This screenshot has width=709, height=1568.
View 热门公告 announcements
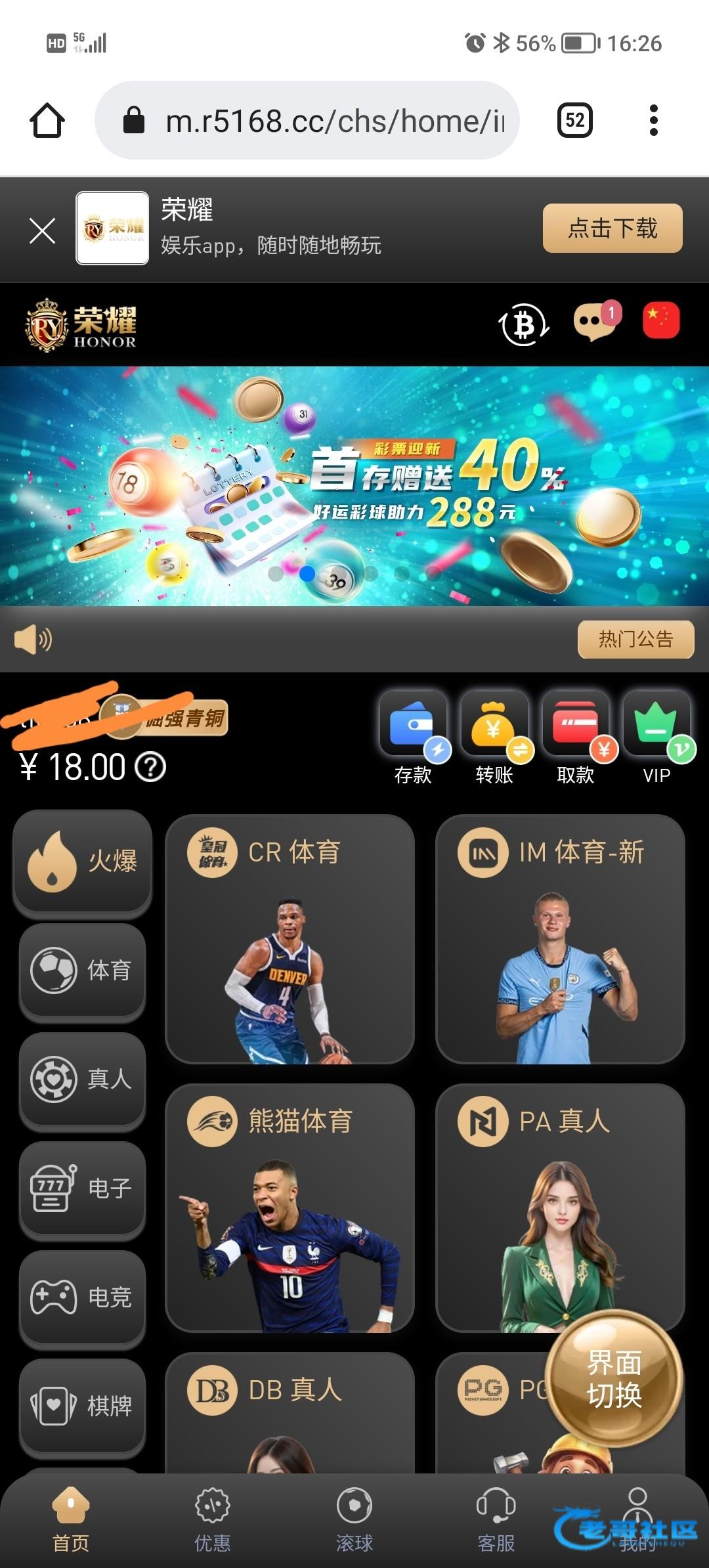635,639
